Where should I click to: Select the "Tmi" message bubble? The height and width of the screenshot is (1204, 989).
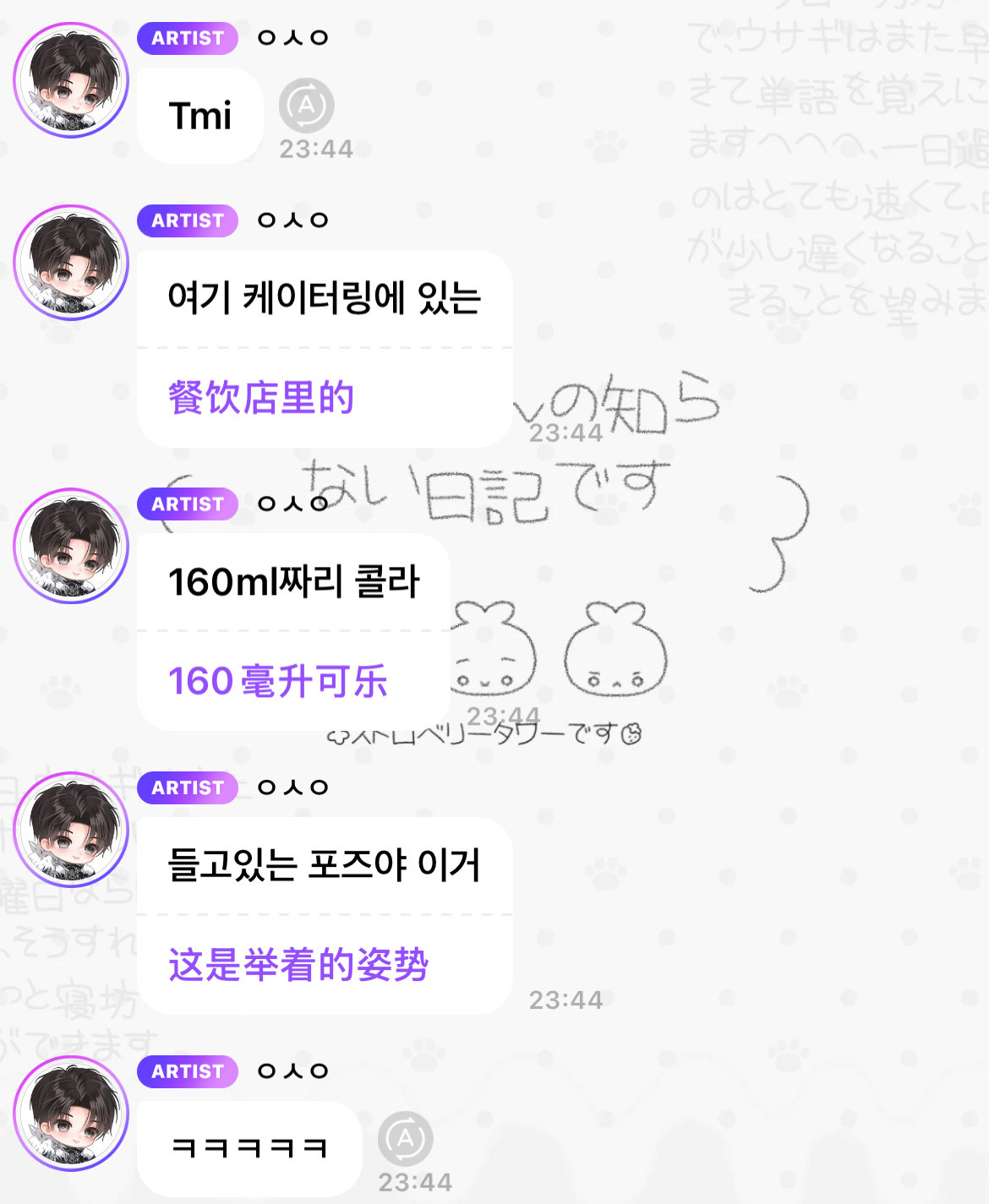coord(200,116)
